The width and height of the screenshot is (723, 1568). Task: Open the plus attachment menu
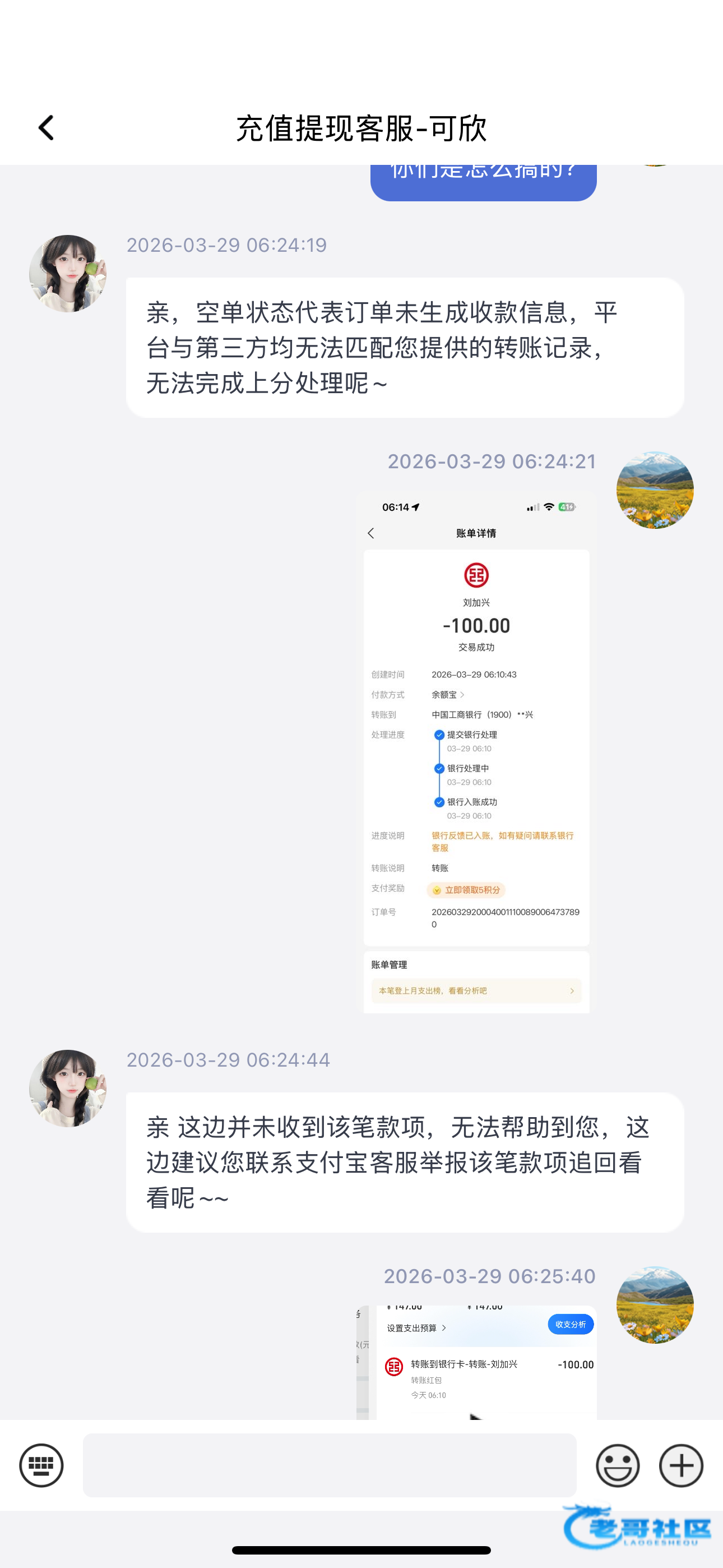coord(681,1465)
